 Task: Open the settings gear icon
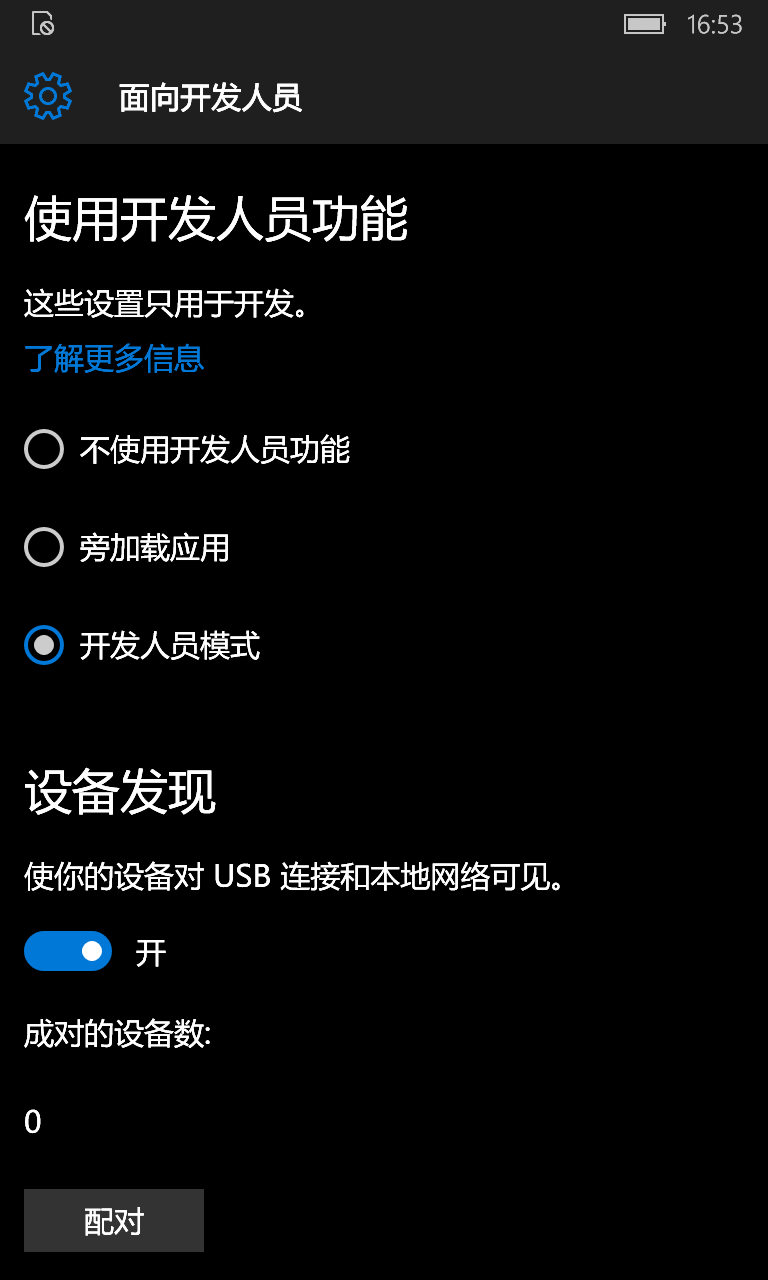coord(48,96)
